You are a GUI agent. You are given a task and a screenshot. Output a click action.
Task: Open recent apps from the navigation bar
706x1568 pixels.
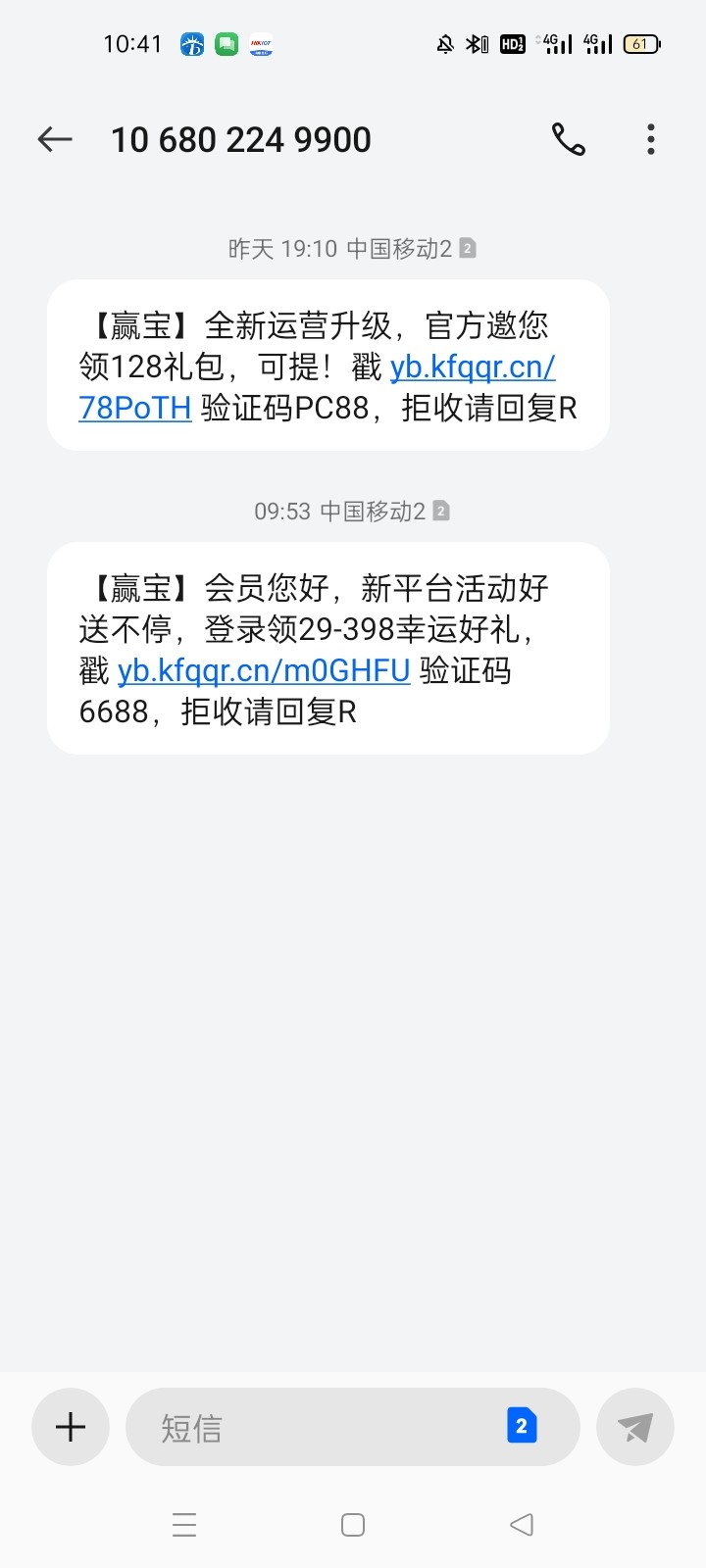184,1525
